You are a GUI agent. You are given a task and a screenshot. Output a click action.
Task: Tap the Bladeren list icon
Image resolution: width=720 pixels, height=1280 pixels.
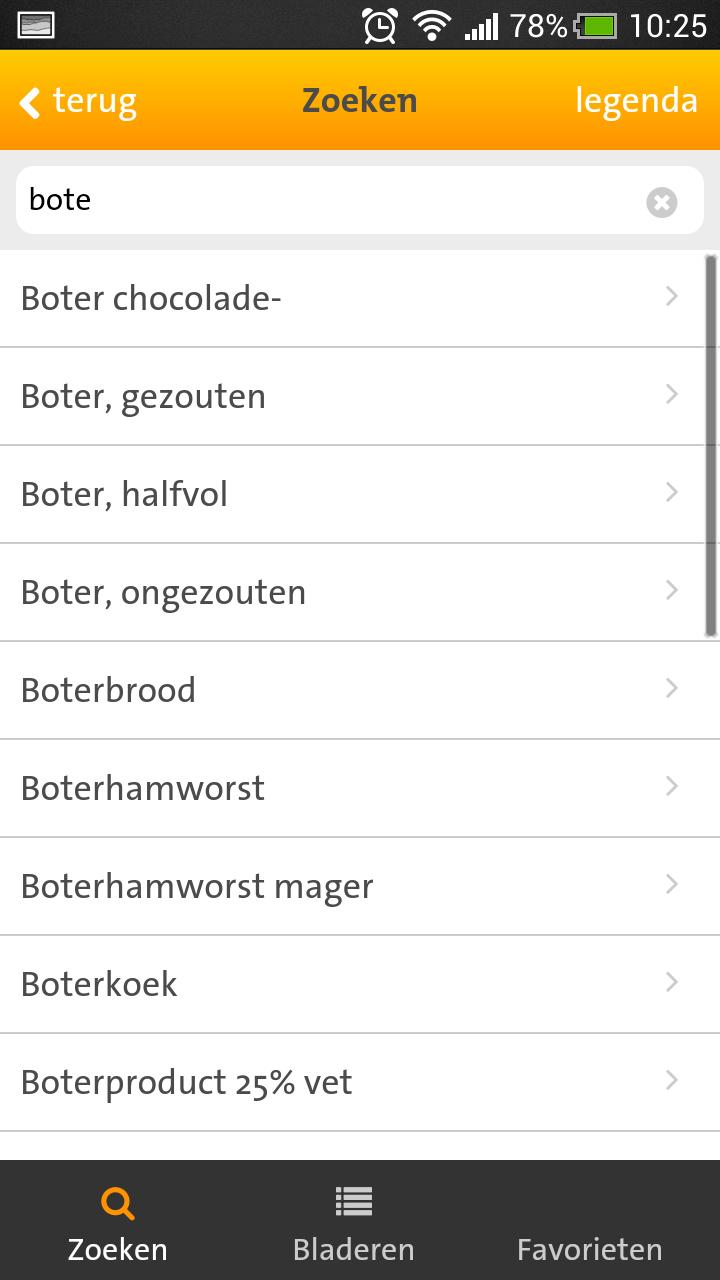[354, 1203]
